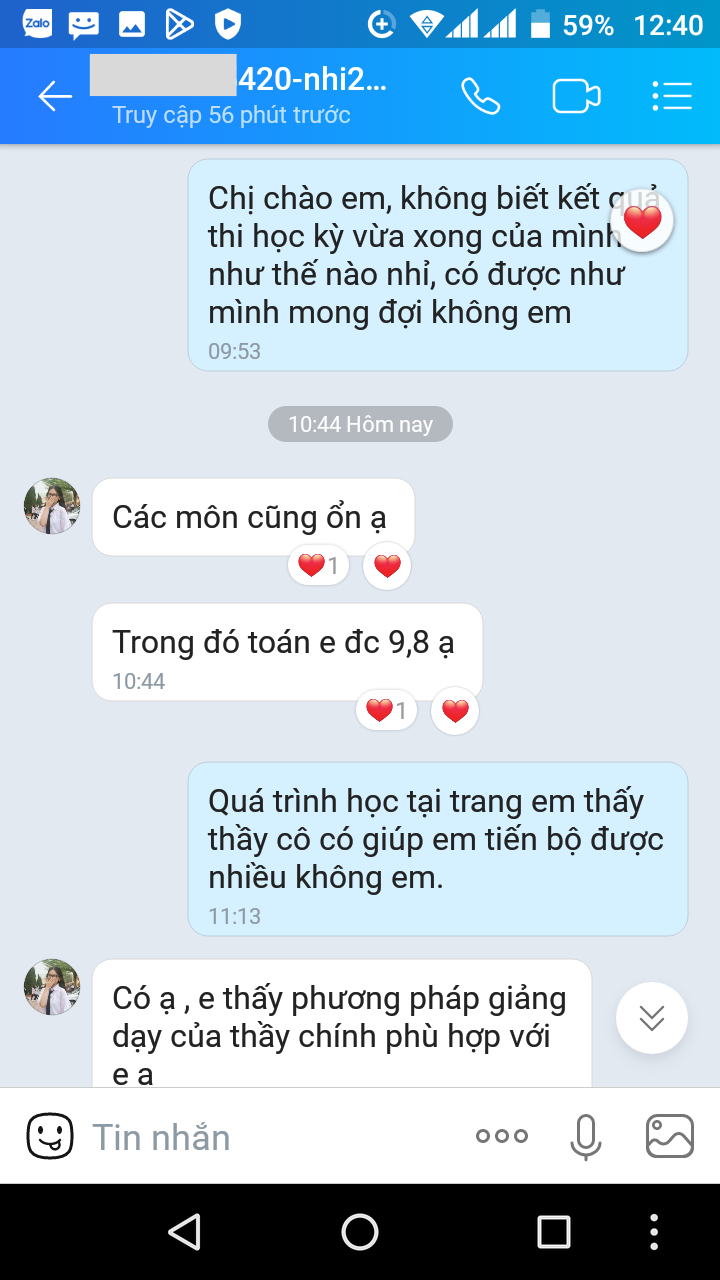
Task: Open system recent apps
Action: (x=553, y=1232)
